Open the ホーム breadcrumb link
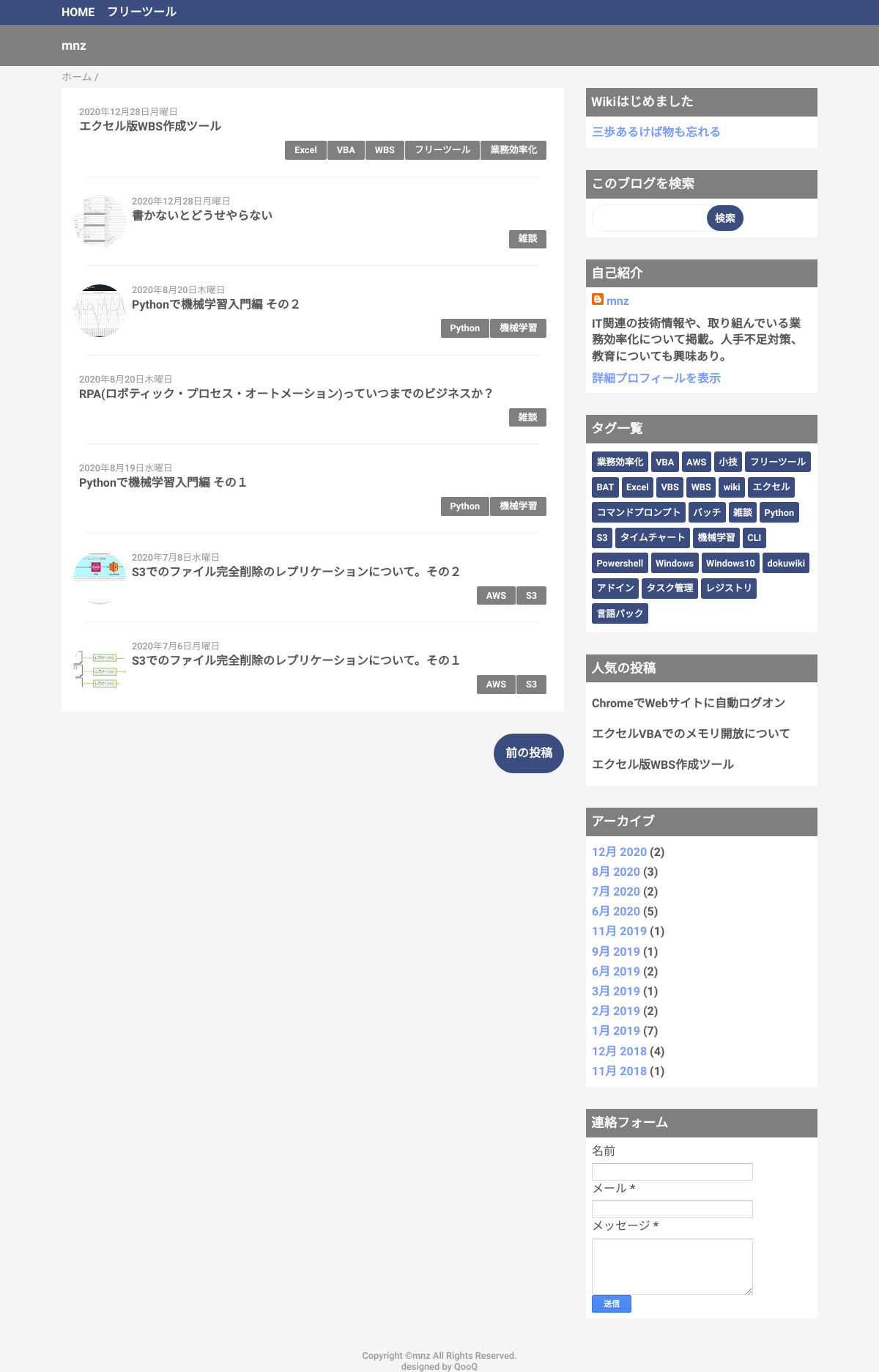This screenshot has width=879, height=1372. pyautogui.click(x=76, y=77)
